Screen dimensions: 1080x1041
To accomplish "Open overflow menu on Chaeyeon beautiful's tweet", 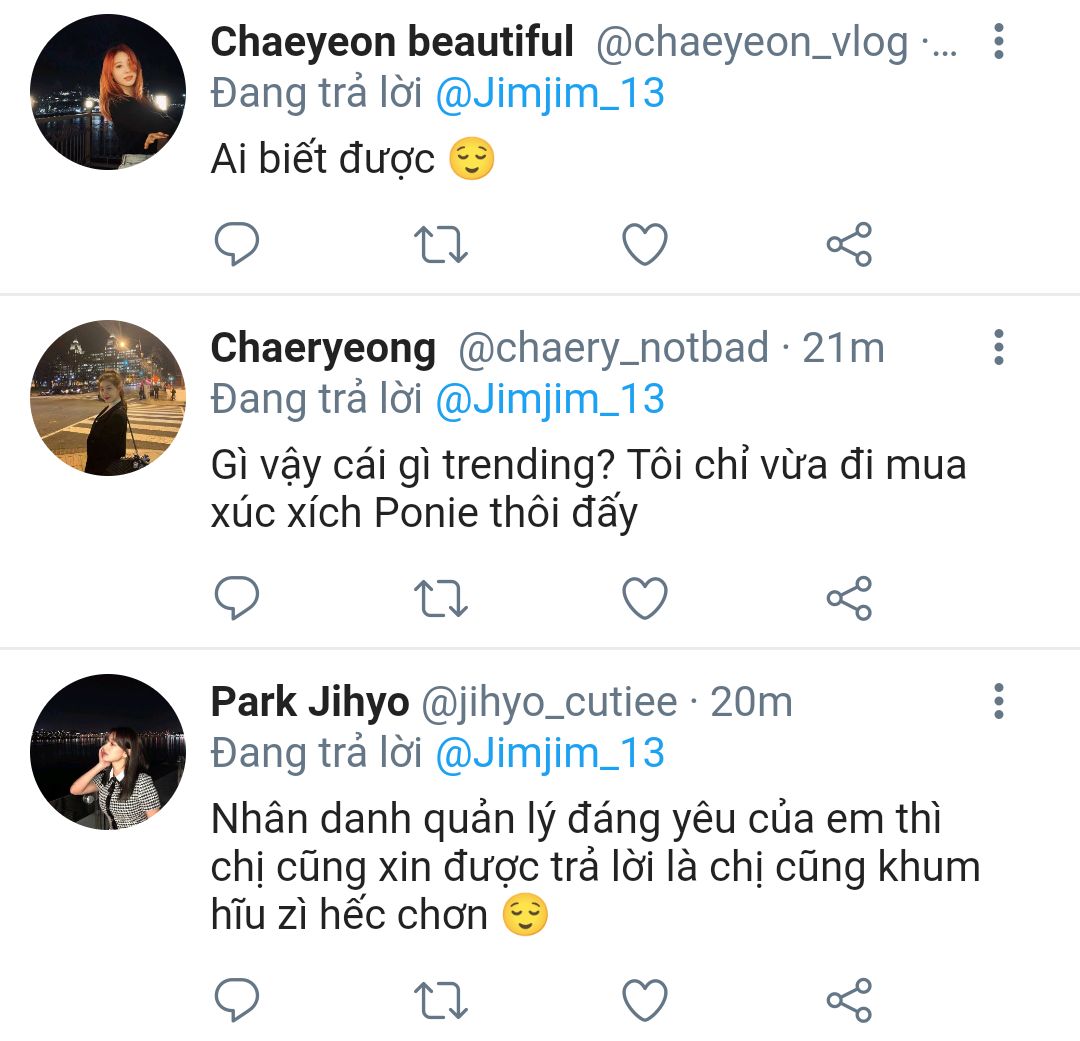I will 997,41.
